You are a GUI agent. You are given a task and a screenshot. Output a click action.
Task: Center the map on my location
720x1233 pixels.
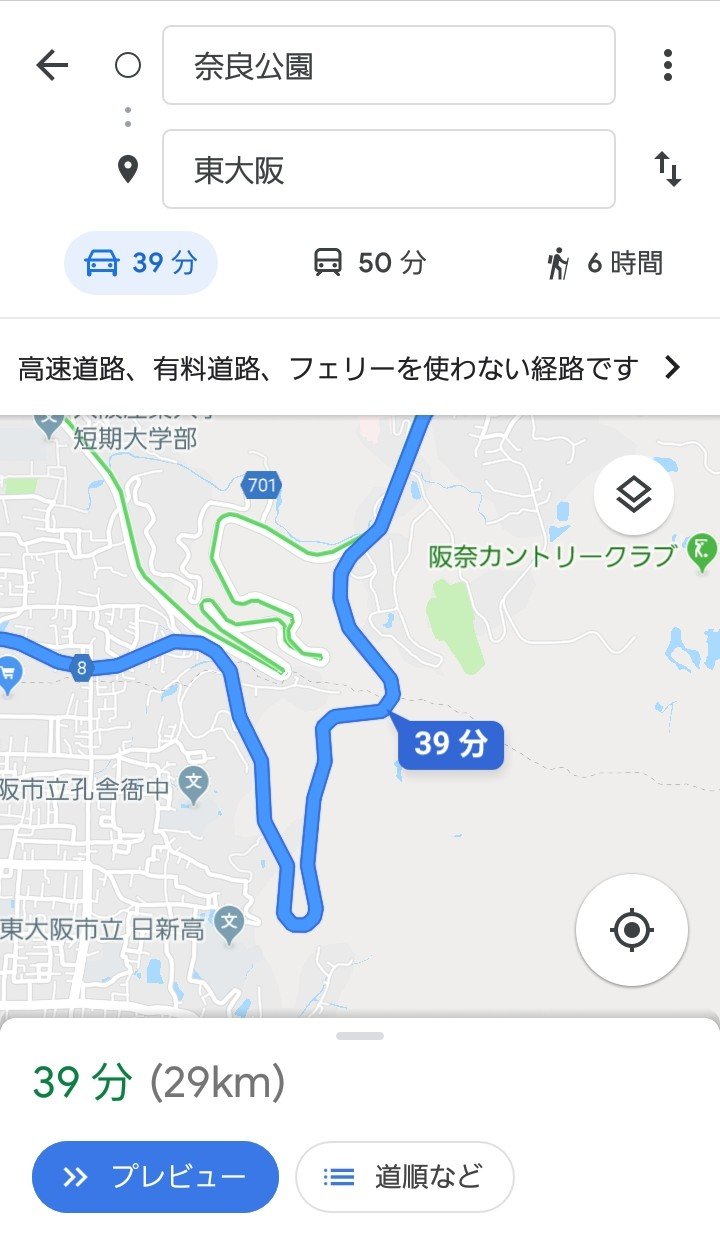[631, 930]
